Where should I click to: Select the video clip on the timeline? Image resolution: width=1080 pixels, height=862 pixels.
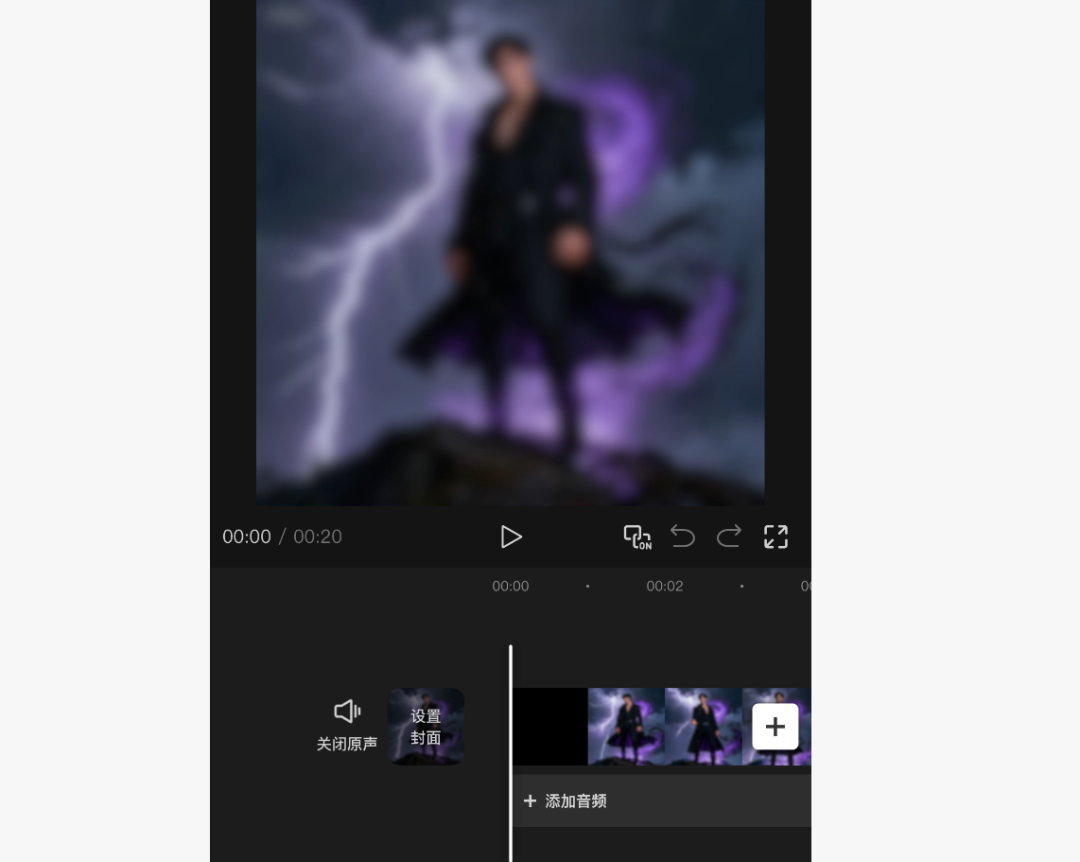click(665, 727)
